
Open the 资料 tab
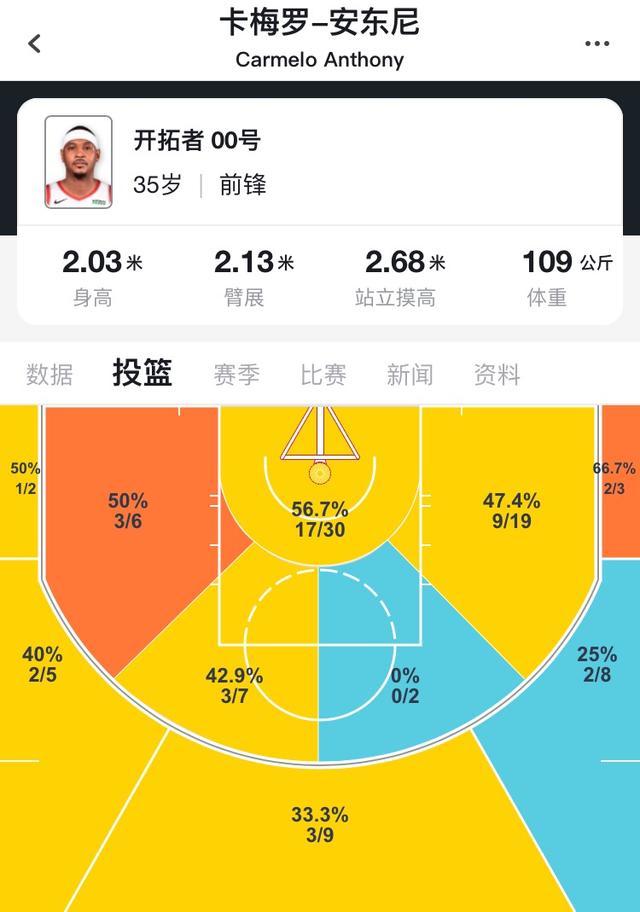[497, 375]
